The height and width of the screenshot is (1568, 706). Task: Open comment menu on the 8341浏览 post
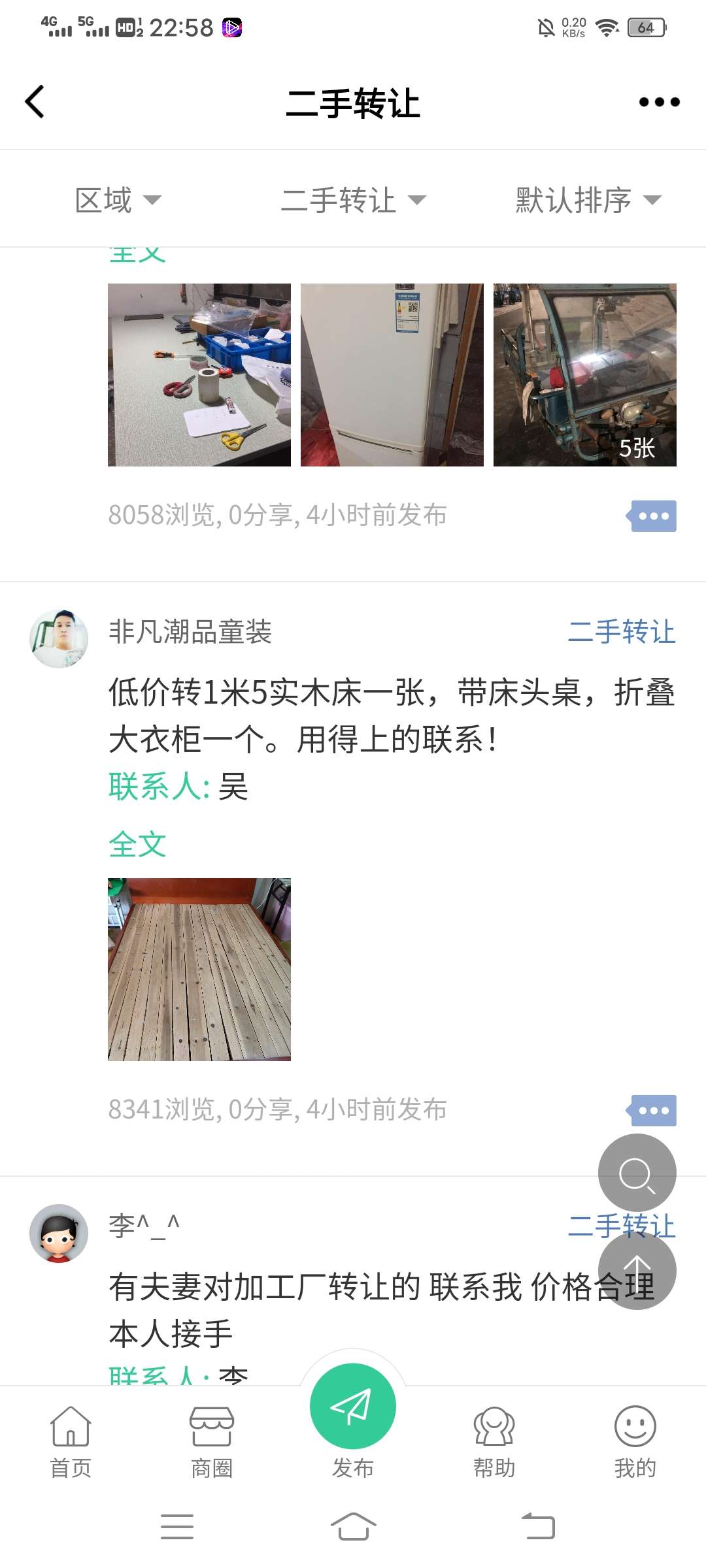click(652, 1111)
